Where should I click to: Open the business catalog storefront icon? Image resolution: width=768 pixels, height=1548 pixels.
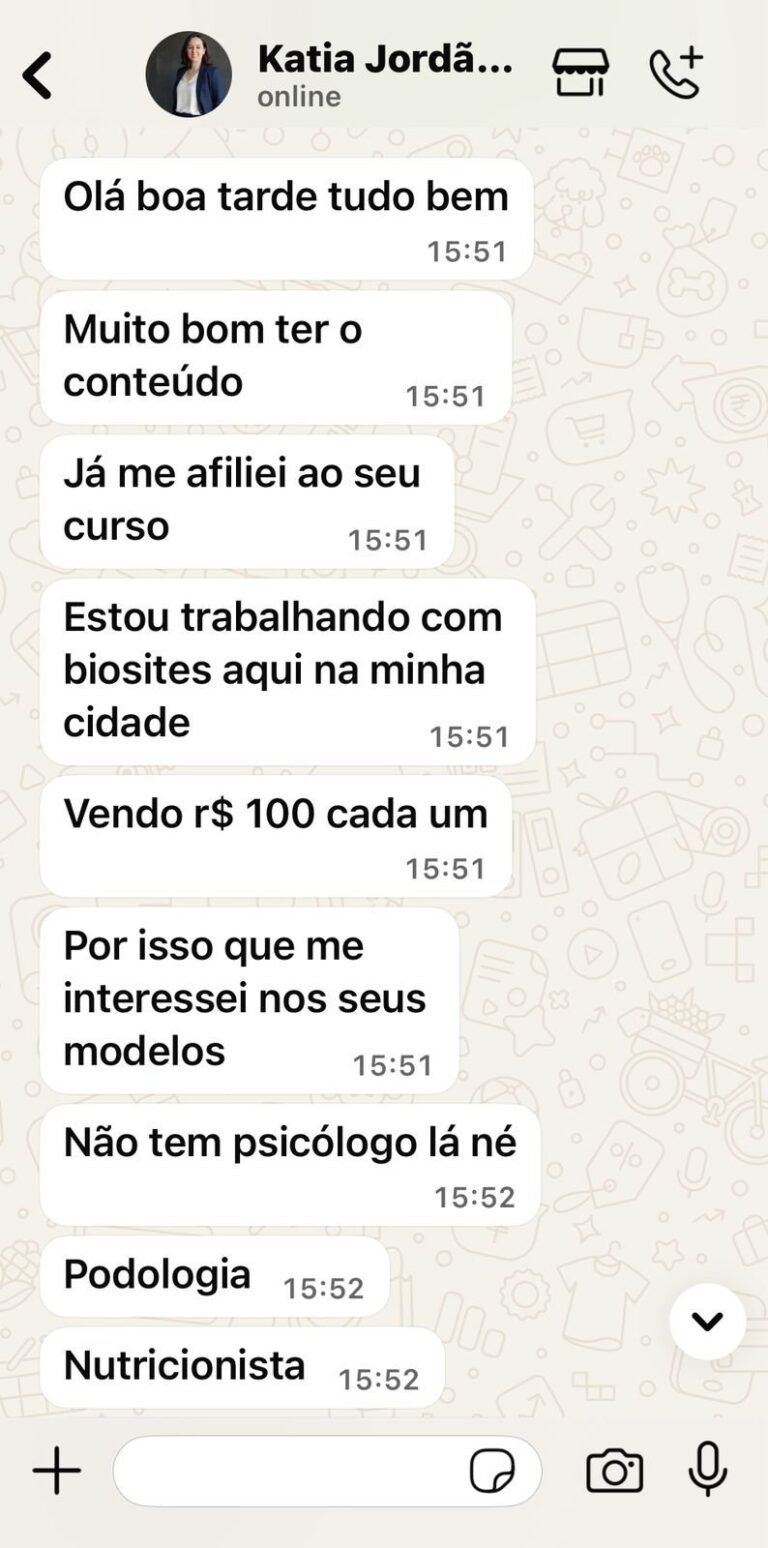(580, 73)
